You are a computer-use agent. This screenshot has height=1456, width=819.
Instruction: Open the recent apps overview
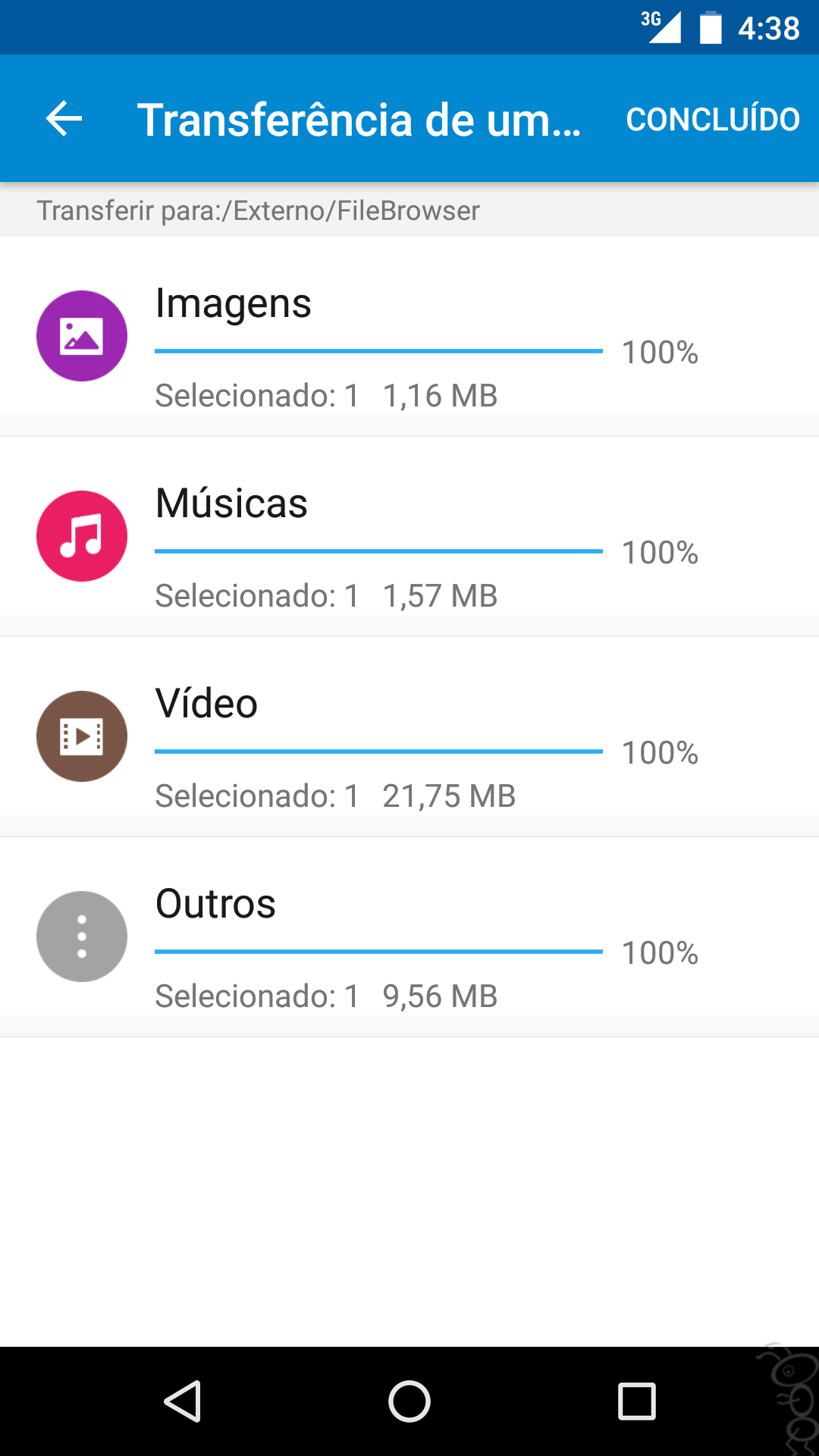click(637, 1401)
